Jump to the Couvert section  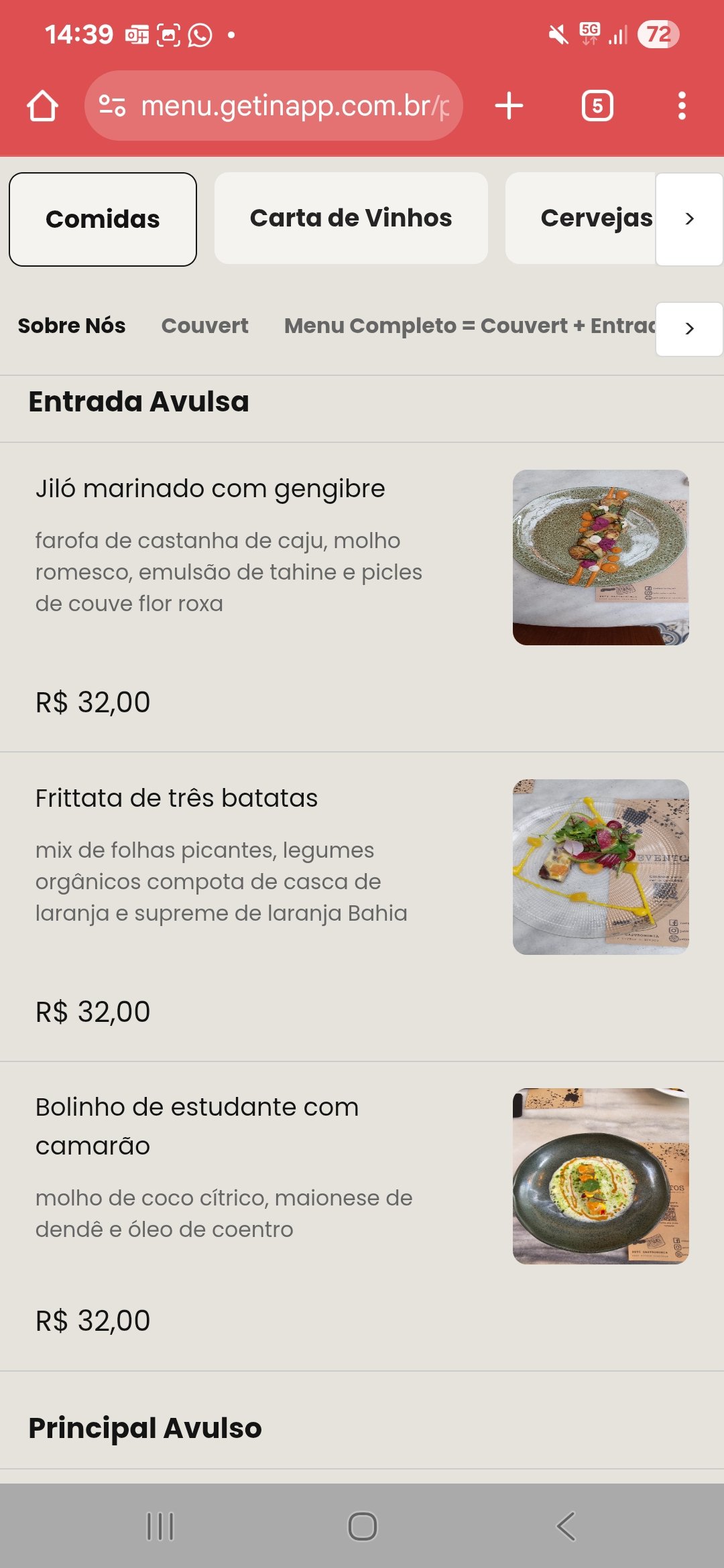click(204, 326)
